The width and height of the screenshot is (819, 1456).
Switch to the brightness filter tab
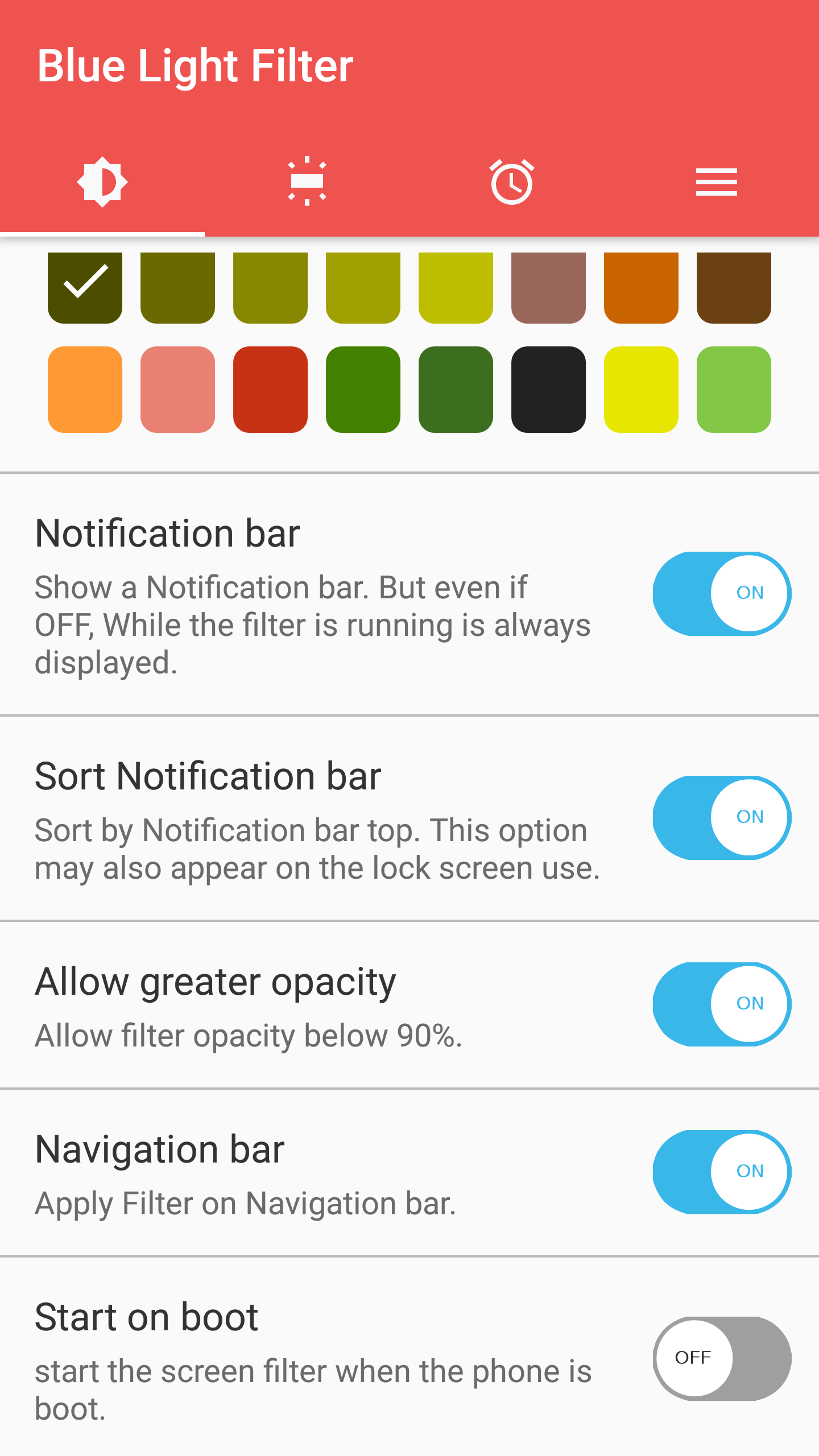pos(102,182)
